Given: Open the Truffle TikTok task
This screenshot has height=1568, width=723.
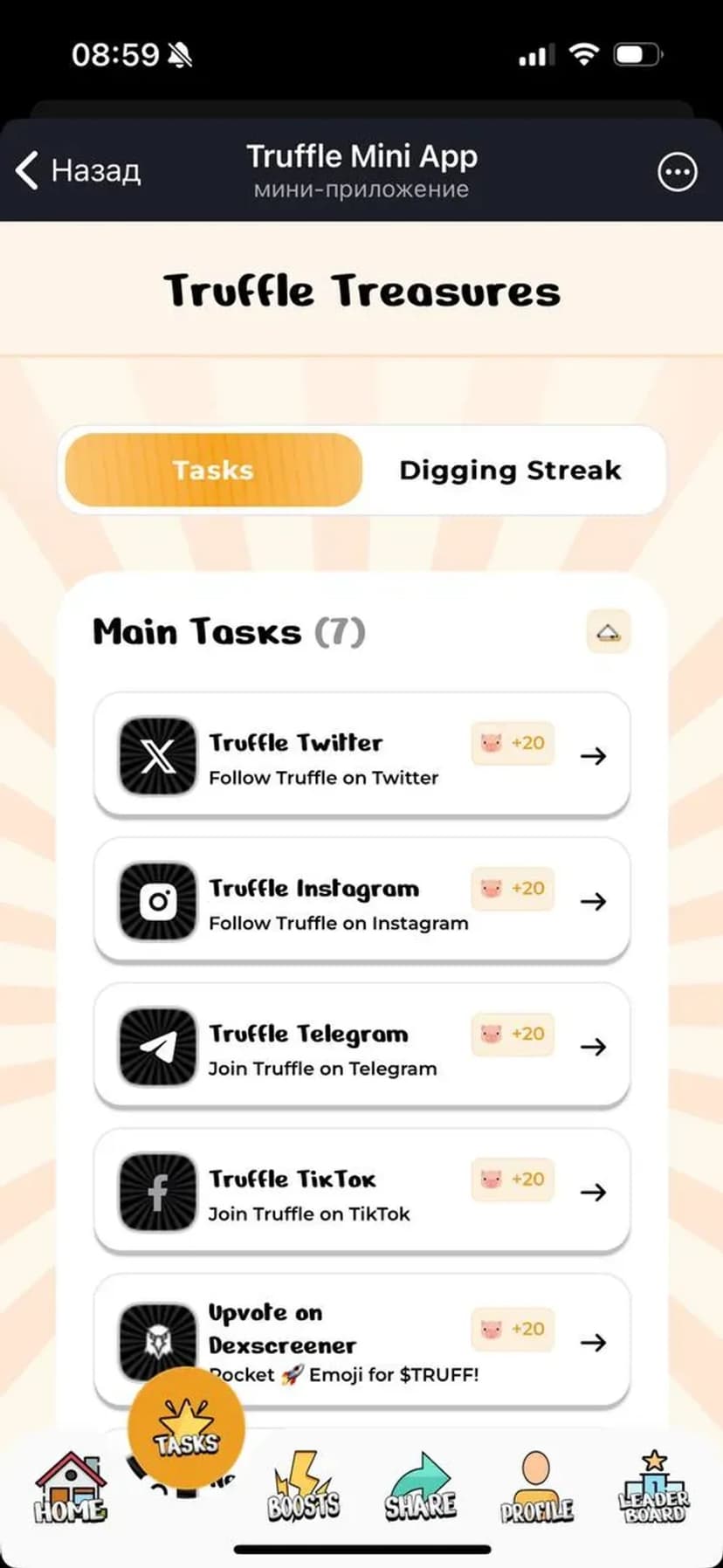Looking at the screenshot, I should point(361,1192).
